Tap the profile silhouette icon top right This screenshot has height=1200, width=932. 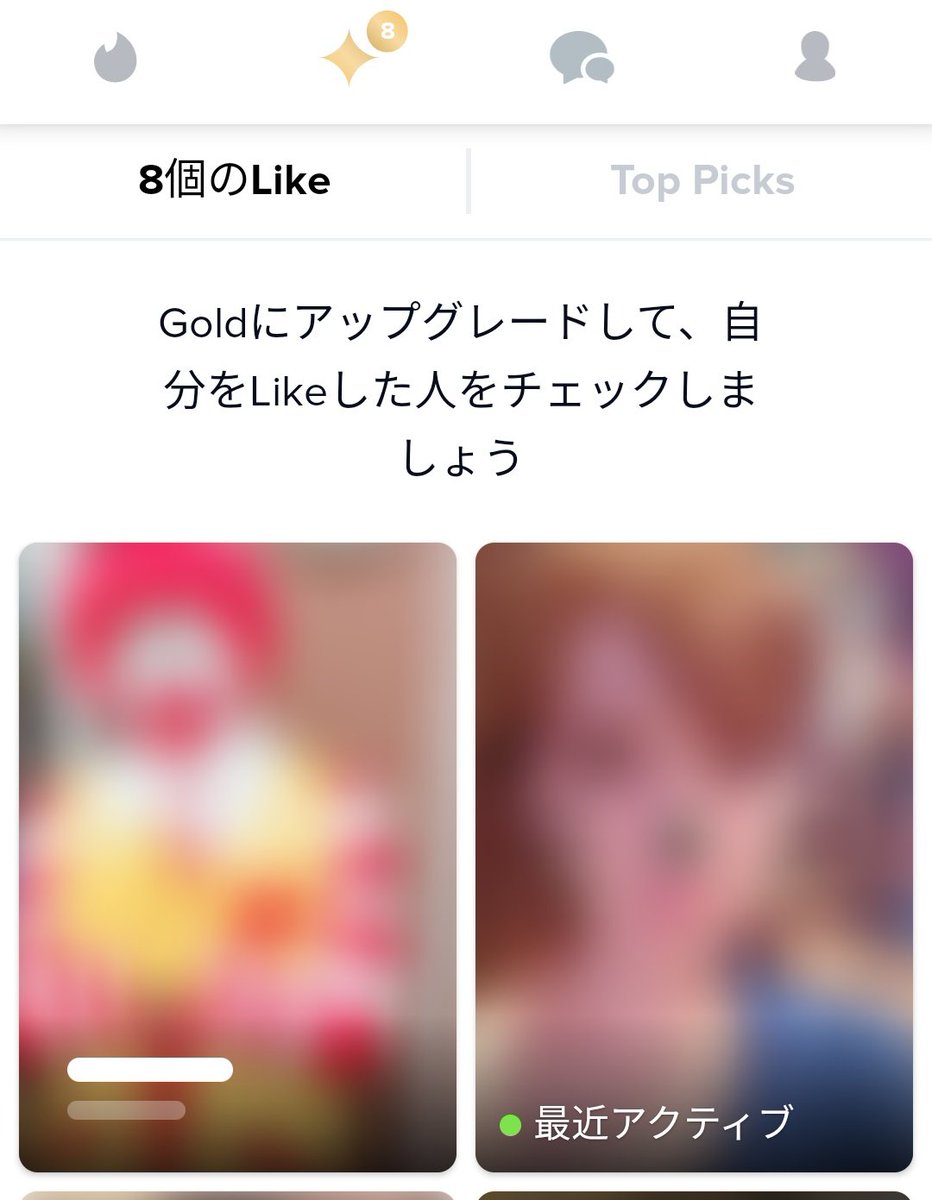coord(815,57)
